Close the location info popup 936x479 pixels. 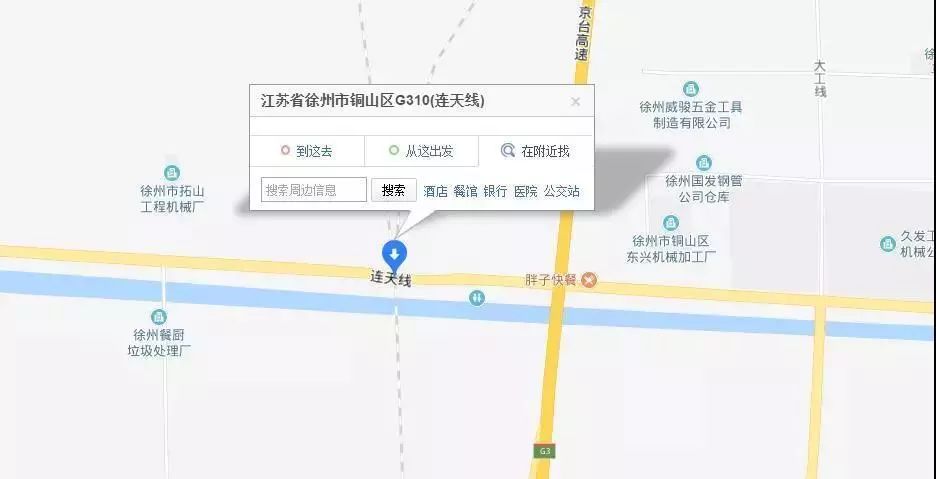[x=575, y=102]
